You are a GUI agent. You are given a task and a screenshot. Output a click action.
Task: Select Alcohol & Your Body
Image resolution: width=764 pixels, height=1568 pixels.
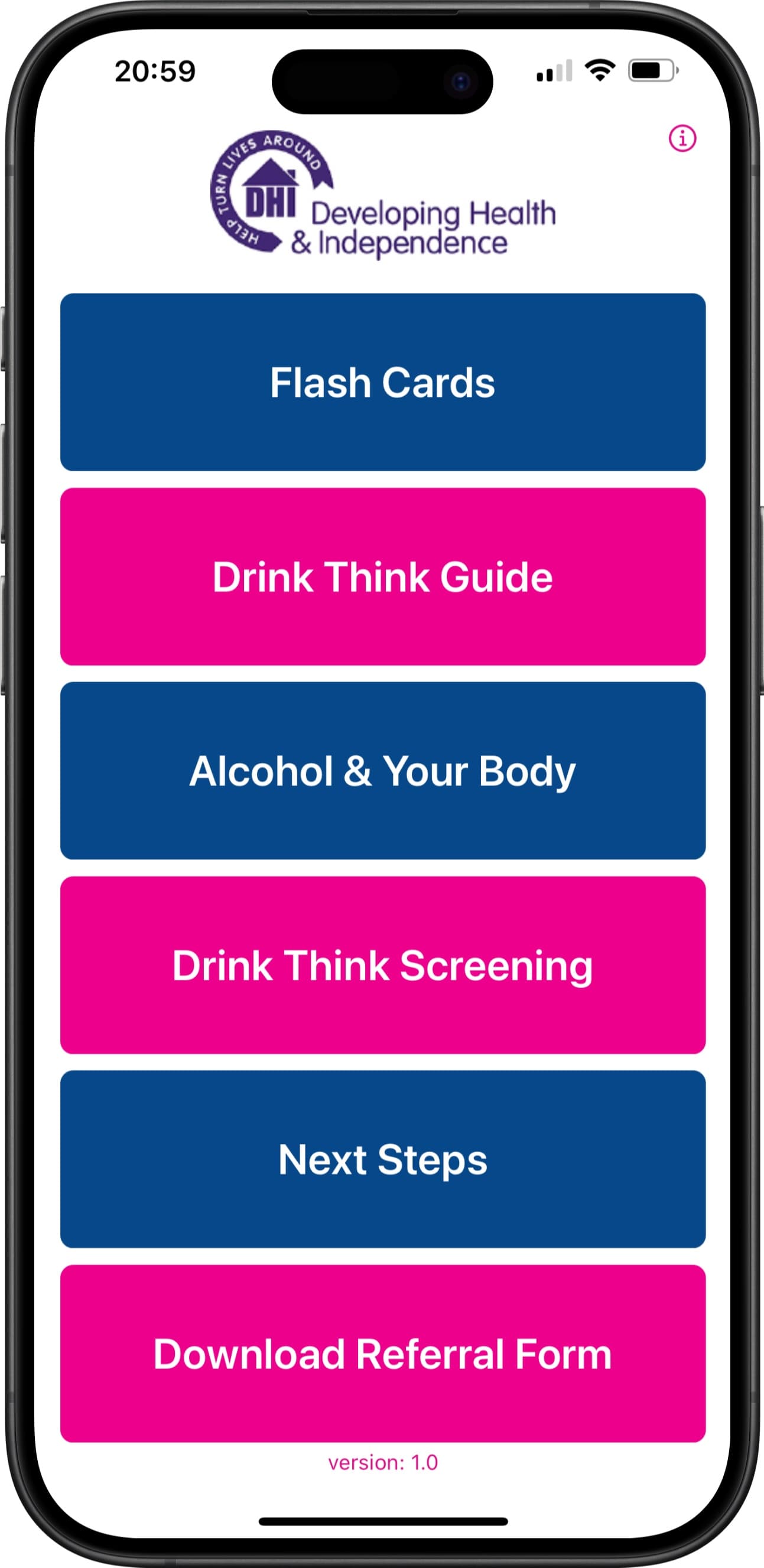point(382,771)
